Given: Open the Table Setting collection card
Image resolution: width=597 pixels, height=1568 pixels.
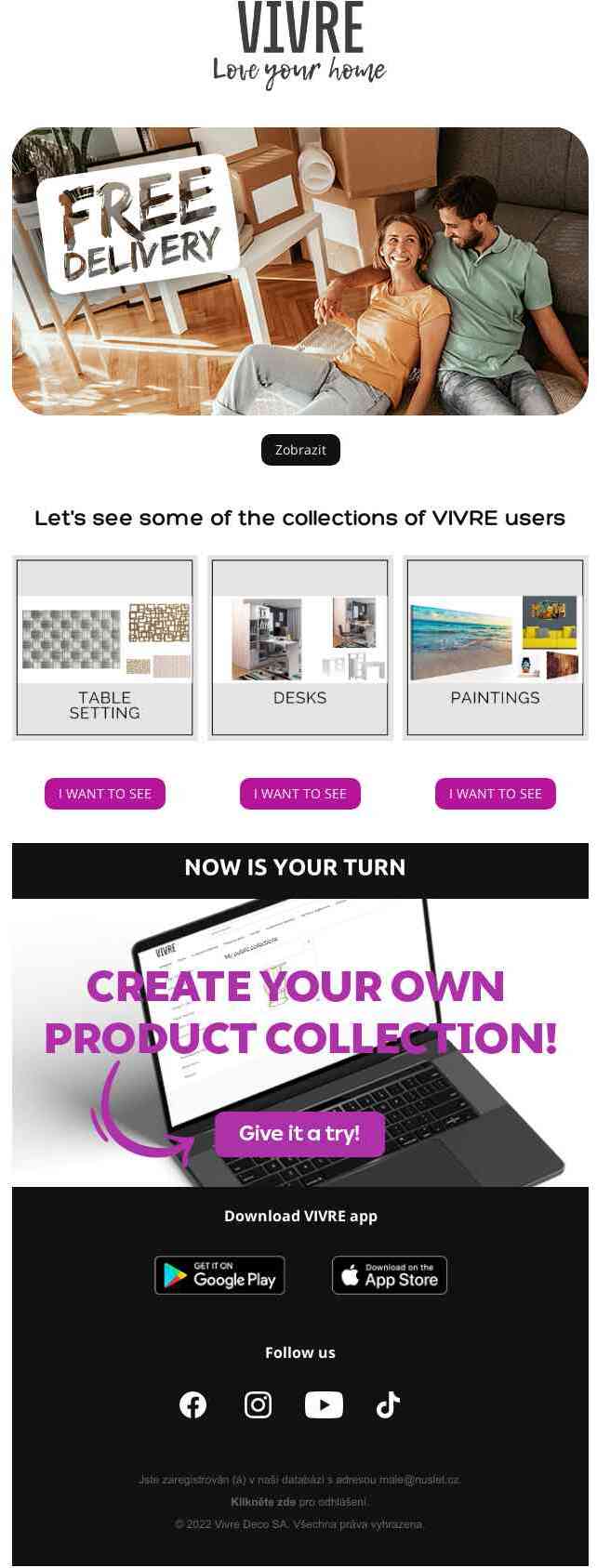Looking at the screenshot, I should coord(104,648).
